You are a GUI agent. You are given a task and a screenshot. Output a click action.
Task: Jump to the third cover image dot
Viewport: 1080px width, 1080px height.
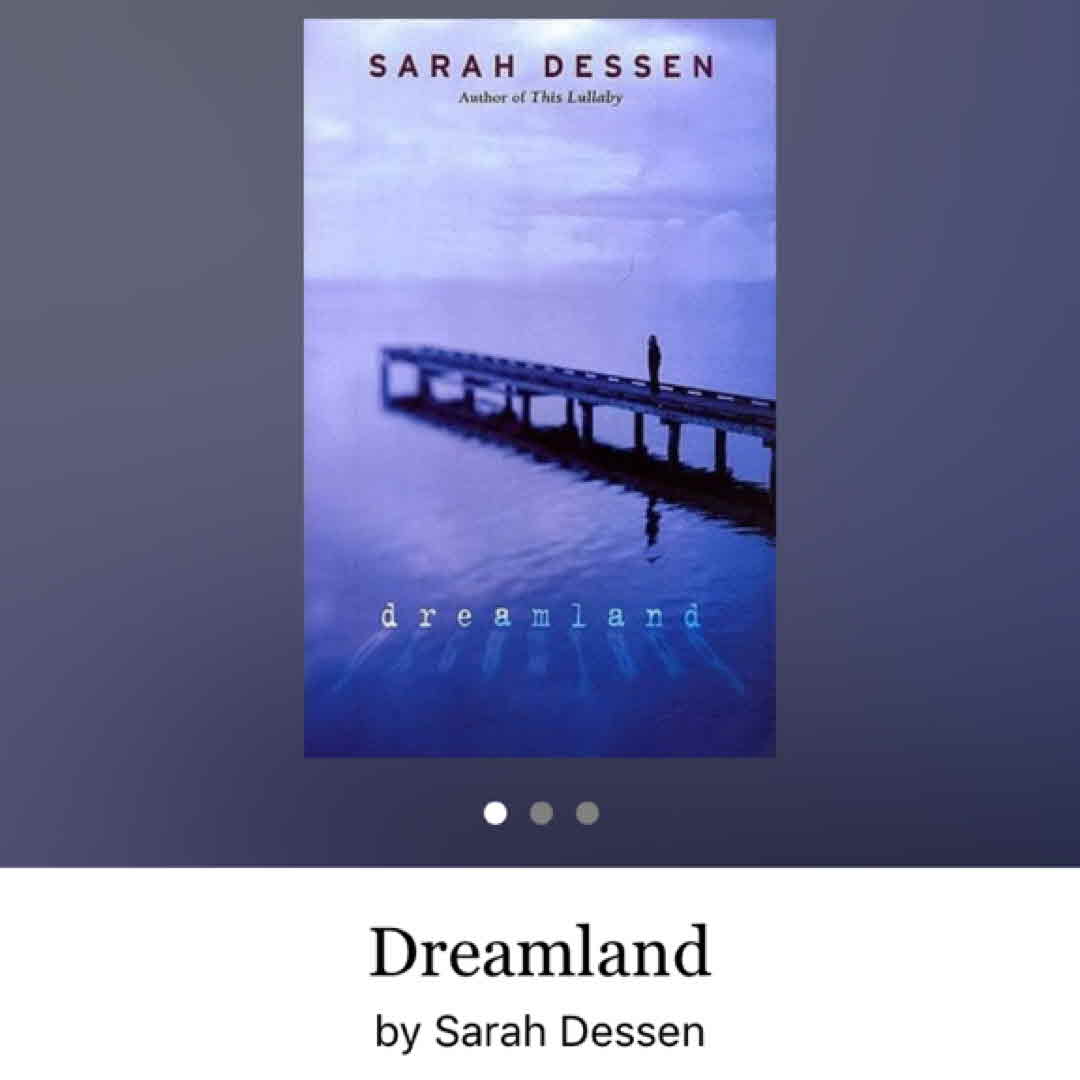coord(587,813)
